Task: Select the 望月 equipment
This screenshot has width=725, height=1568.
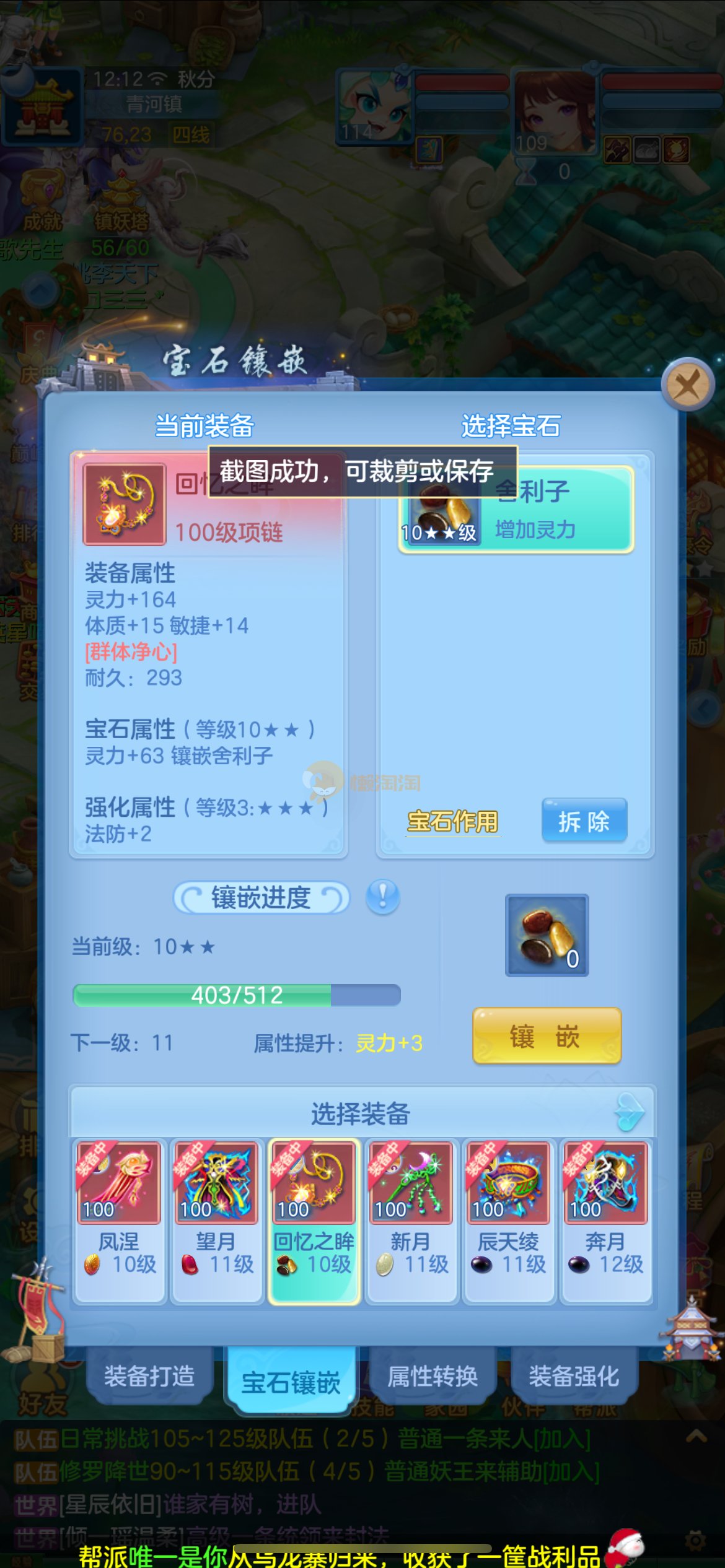Action: 216,1219
